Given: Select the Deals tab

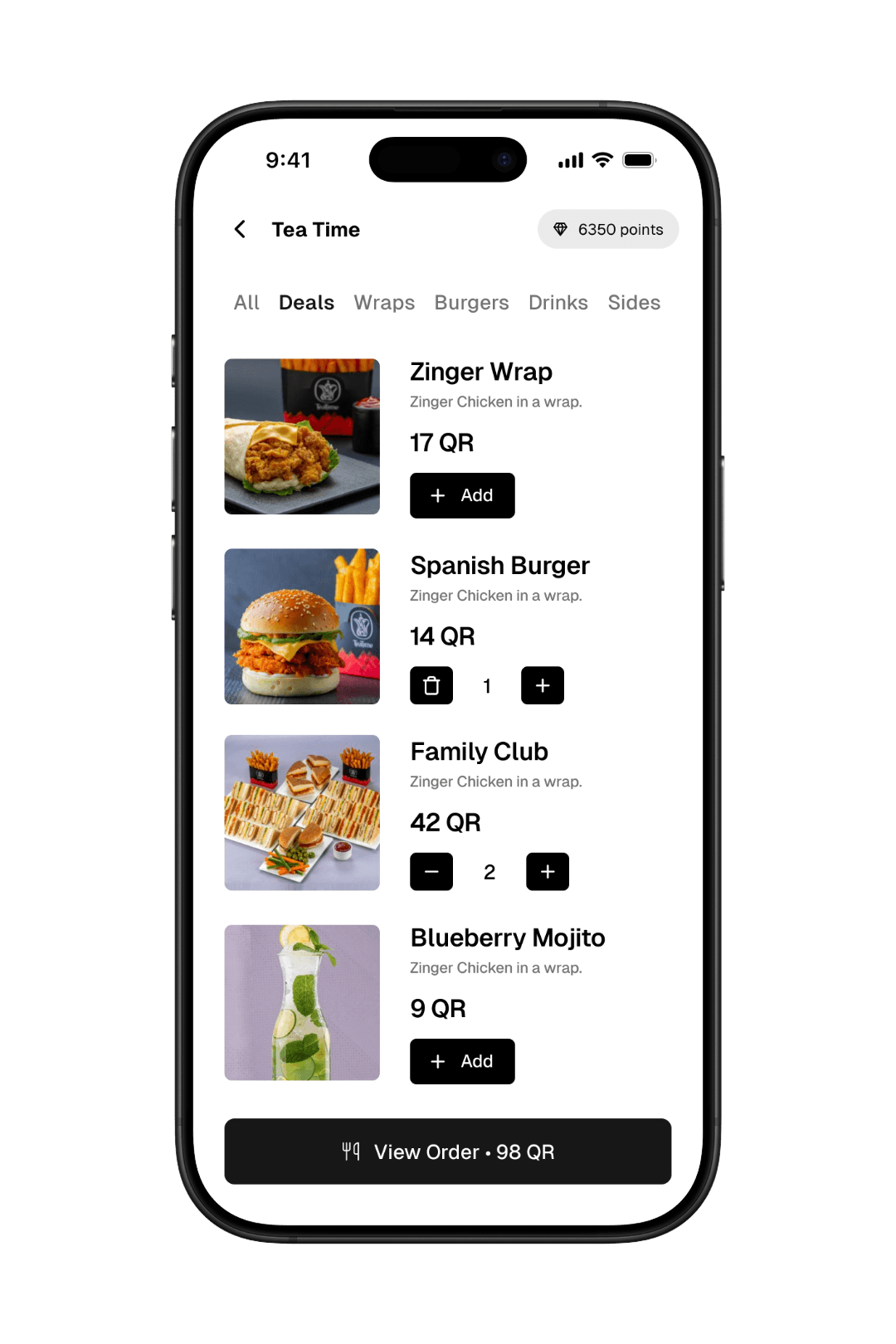Looking at the screenshot, I should [x=306, y=303].
